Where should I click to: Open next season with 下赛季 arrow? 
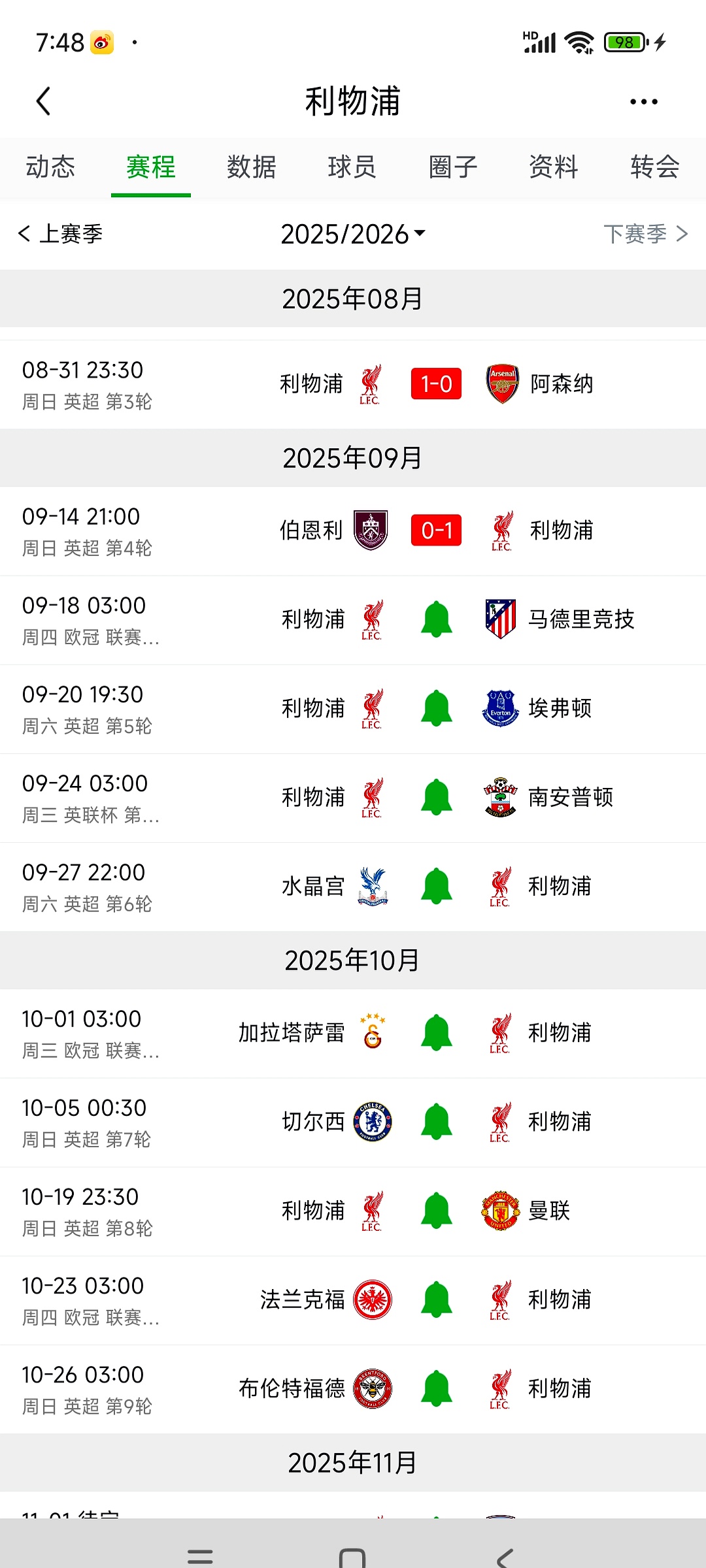click(x=647, y=234)
